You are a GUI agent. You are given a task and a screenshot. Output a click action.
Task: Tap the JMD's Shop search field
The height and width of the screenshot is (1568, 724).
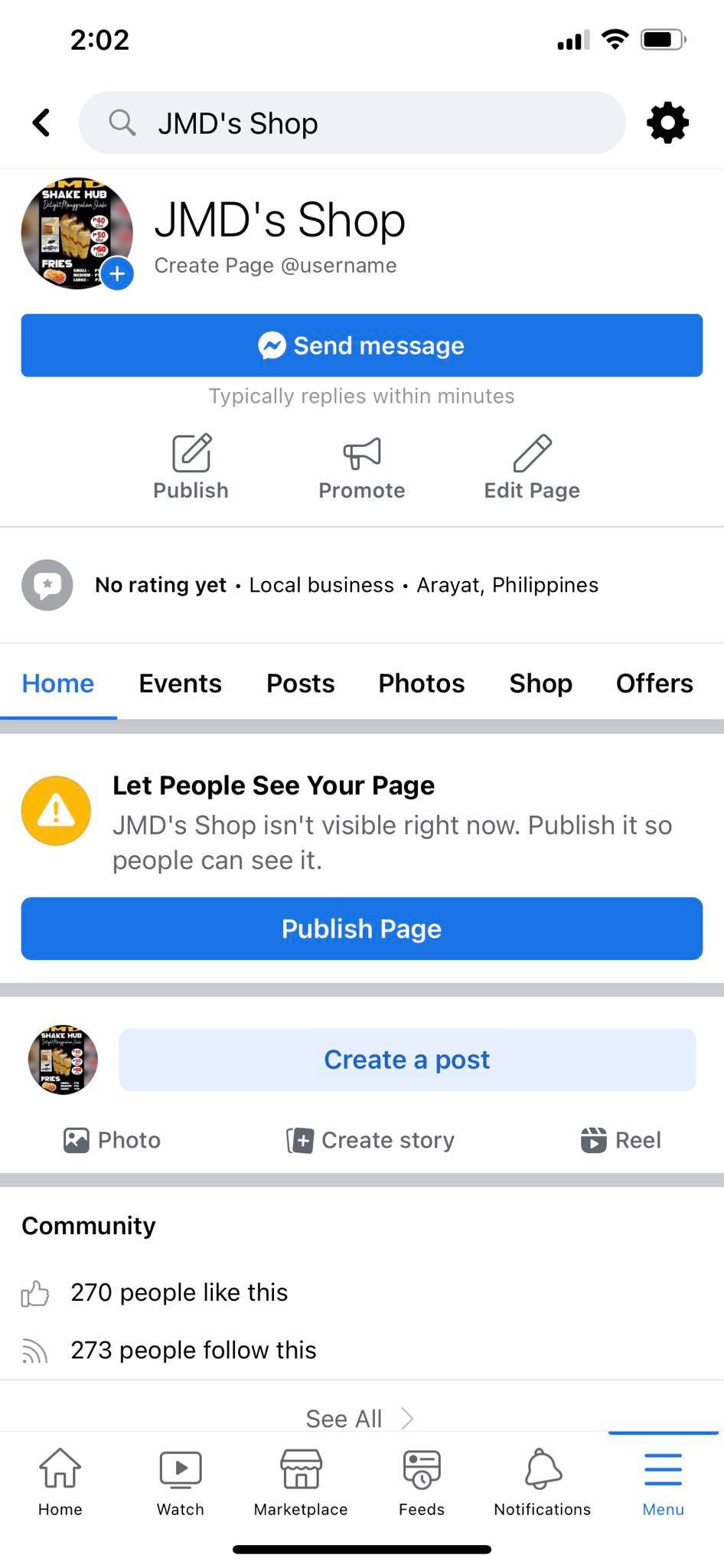click(x=352, y=122)
